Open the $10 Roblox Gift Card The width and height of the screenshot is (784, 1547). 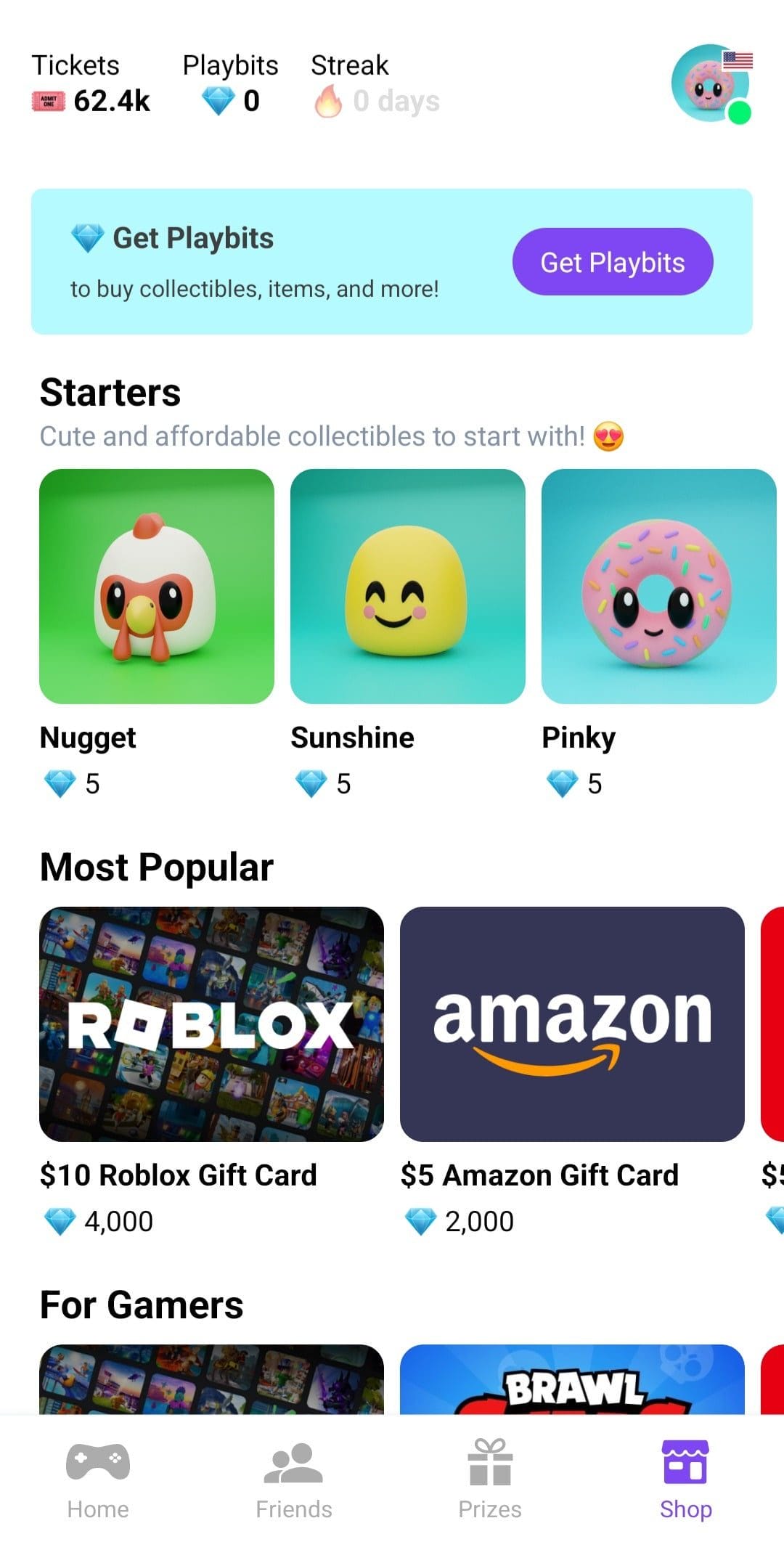pos(211,1024)
